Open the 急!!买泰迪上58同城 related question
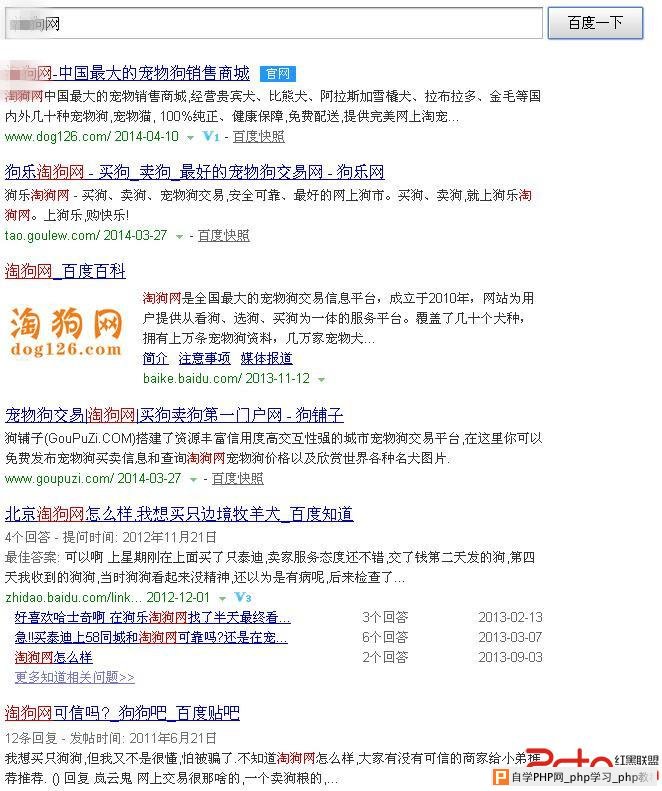This screenshot has height=791, width=662. (x=151, y=637)
